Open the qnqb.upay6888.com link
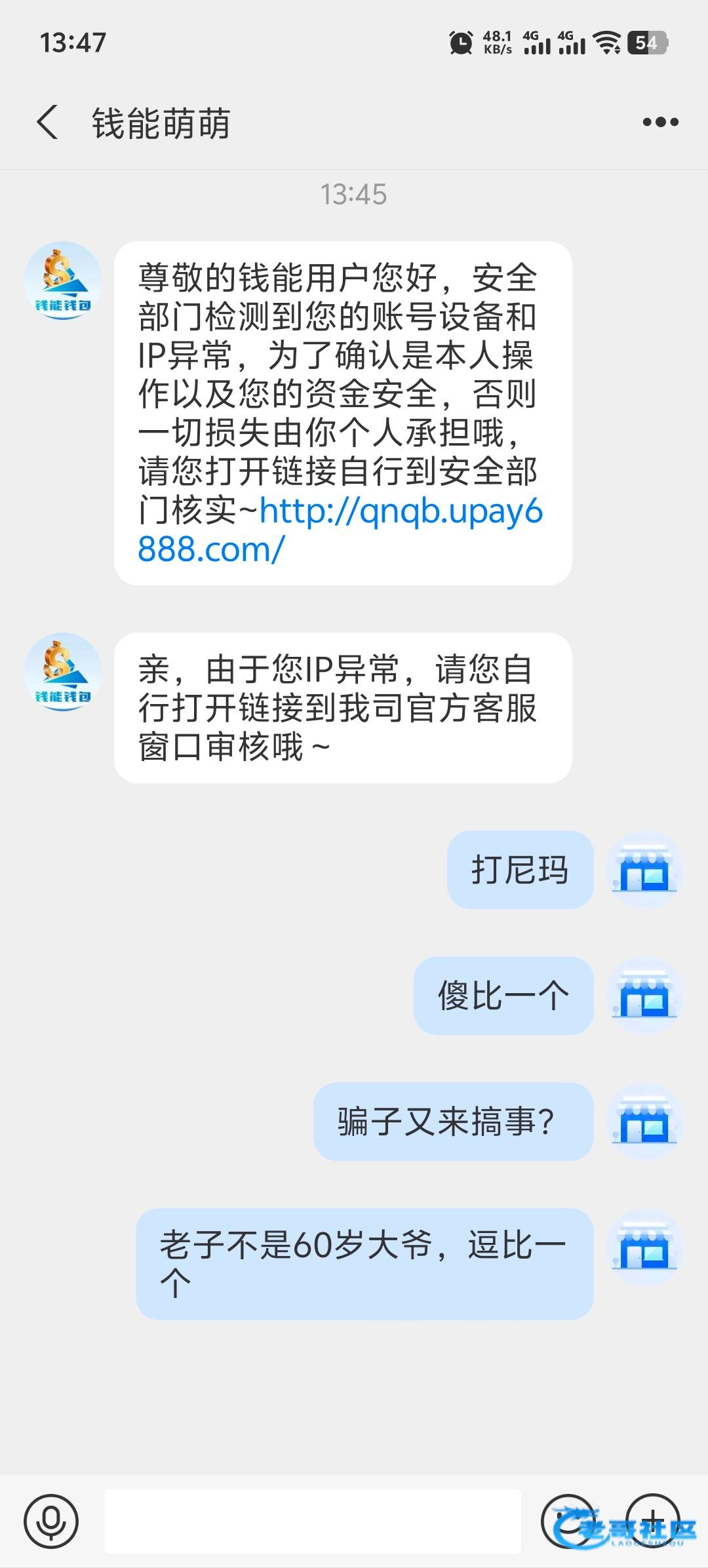The height and width of the screenshot is (1568, 708). (400, 512)
